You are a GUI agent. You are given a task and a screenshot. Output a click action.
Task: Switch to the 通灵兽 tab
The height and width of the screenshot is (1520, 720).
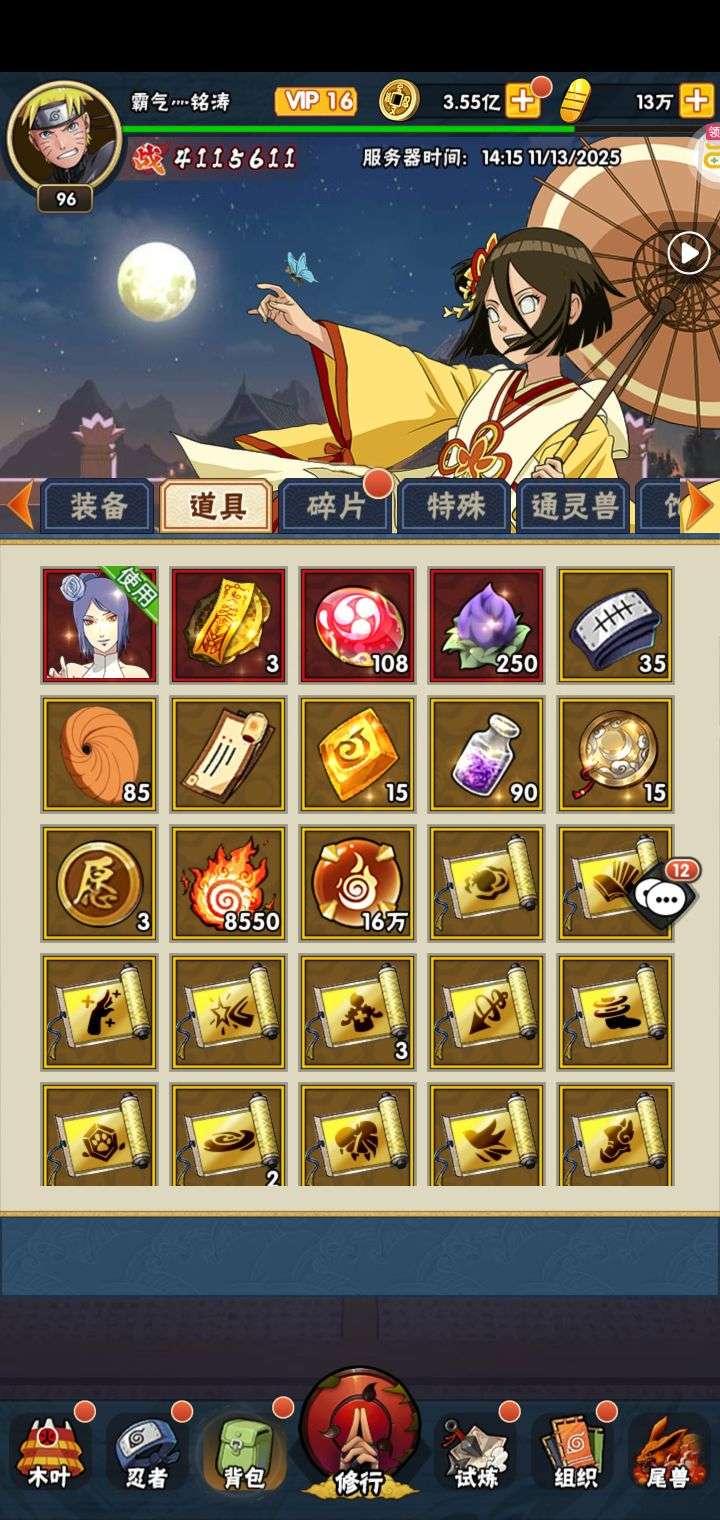pos(574,507)
